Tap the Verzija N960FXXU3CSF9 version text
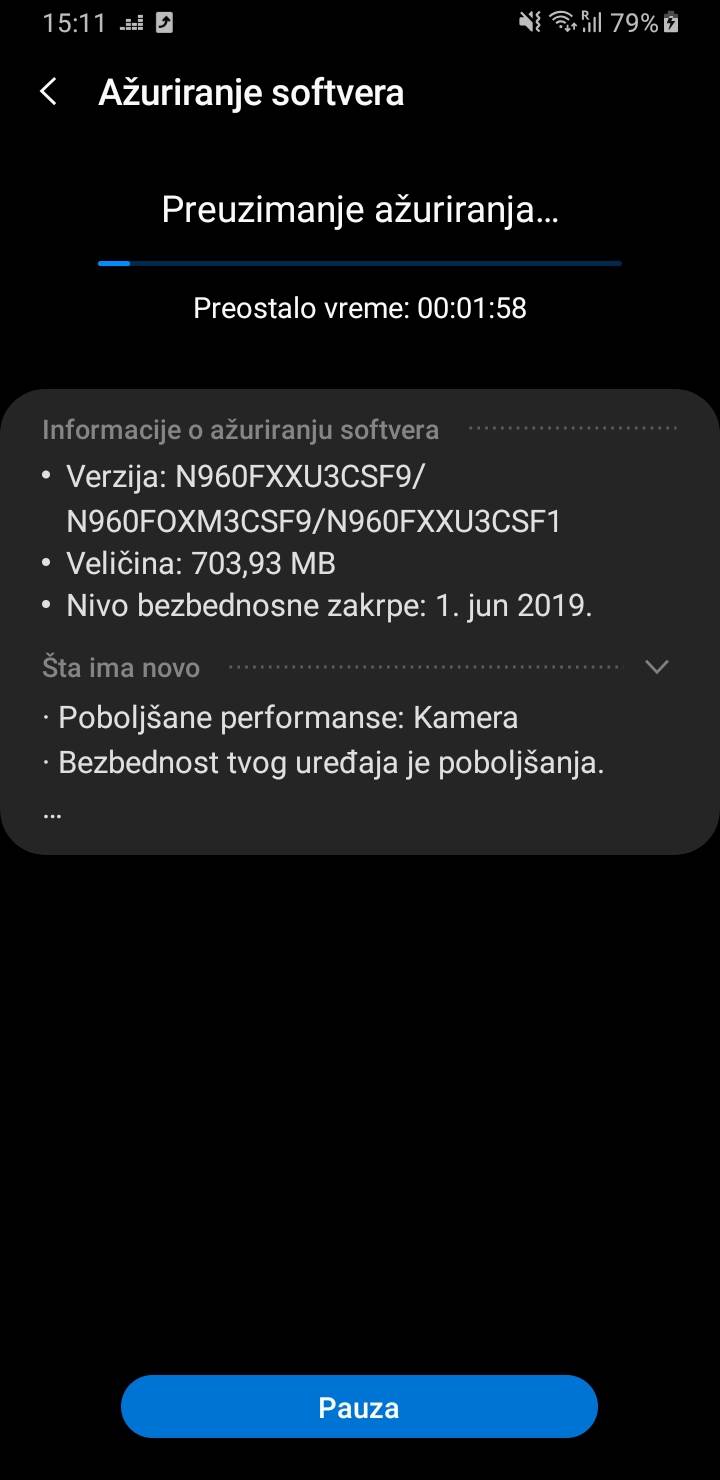This screenshot has width=720, height=1480. (250, 477)
